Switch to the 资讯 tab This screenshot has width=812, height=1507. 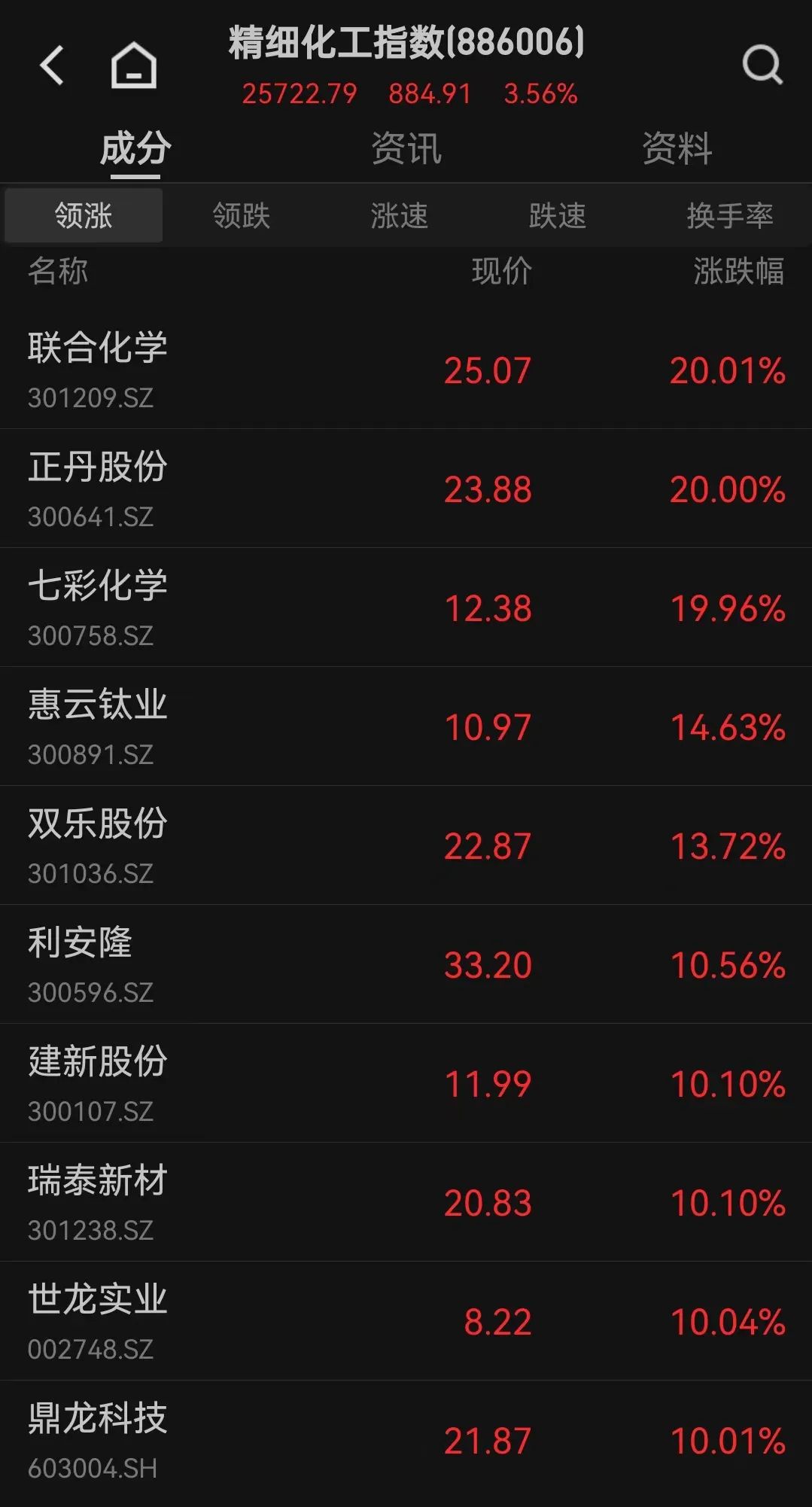click(x=406, y=148)
